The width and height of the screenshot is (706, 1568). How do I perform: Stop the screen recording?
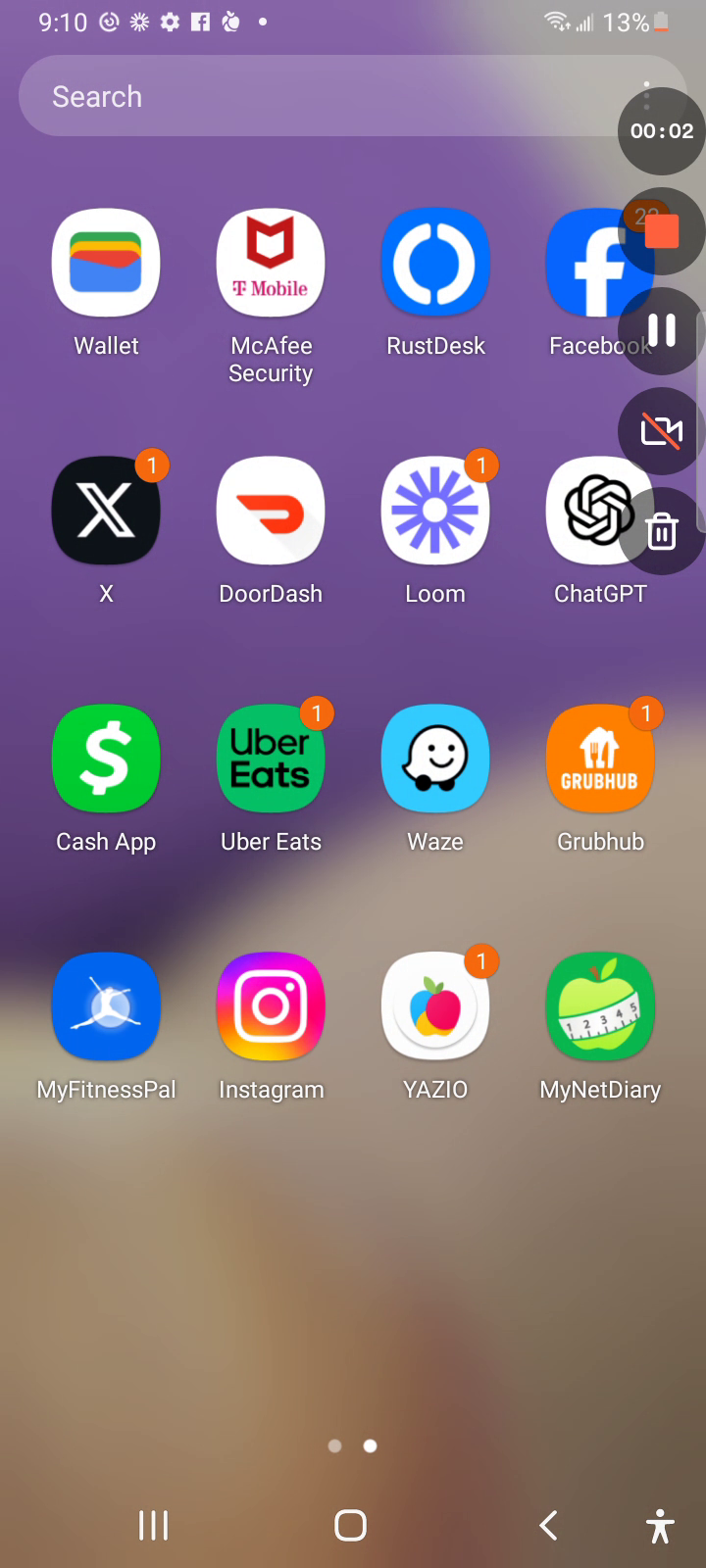[x=662, y=231]
